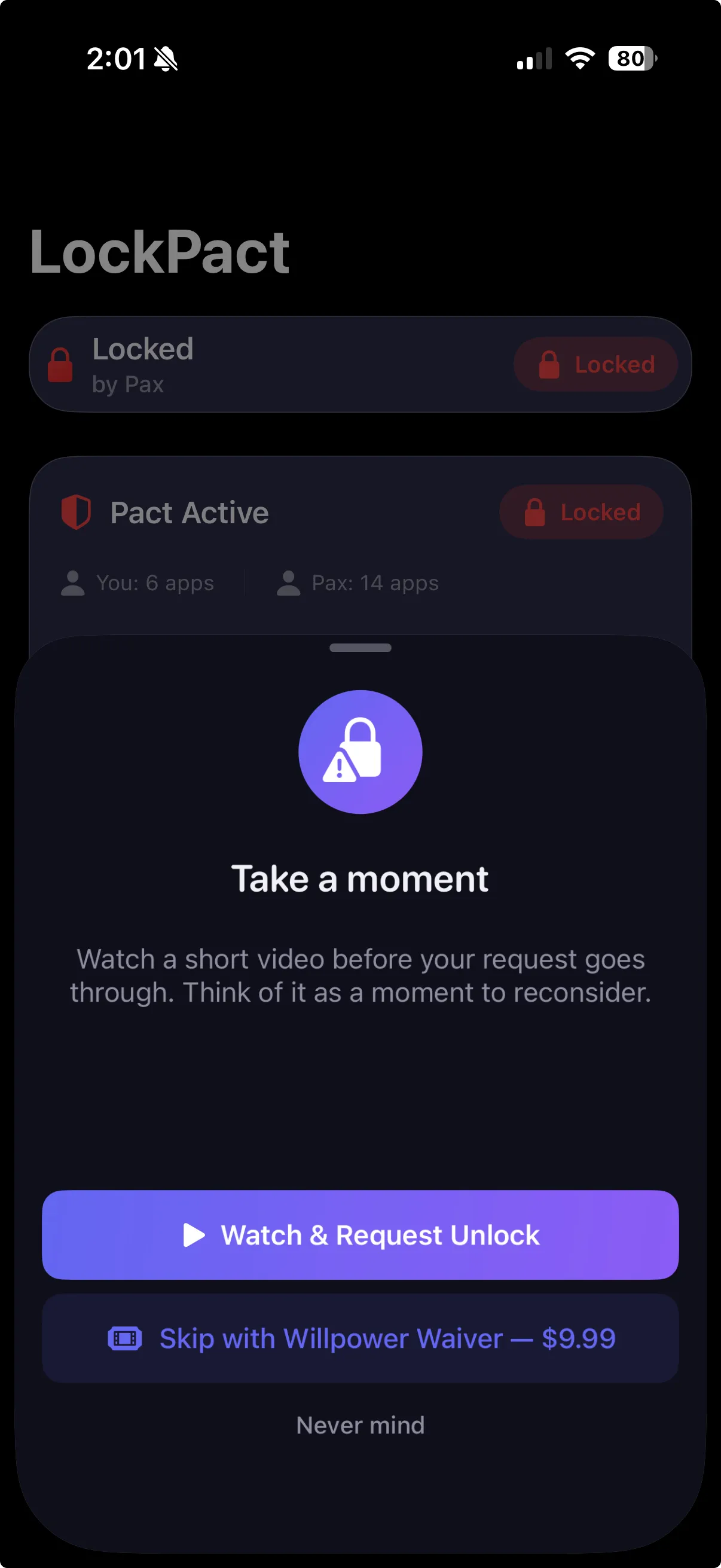
Task: Tap Watch & Request Unlock
Action: pyautogui.click(x=360, y=1234)
